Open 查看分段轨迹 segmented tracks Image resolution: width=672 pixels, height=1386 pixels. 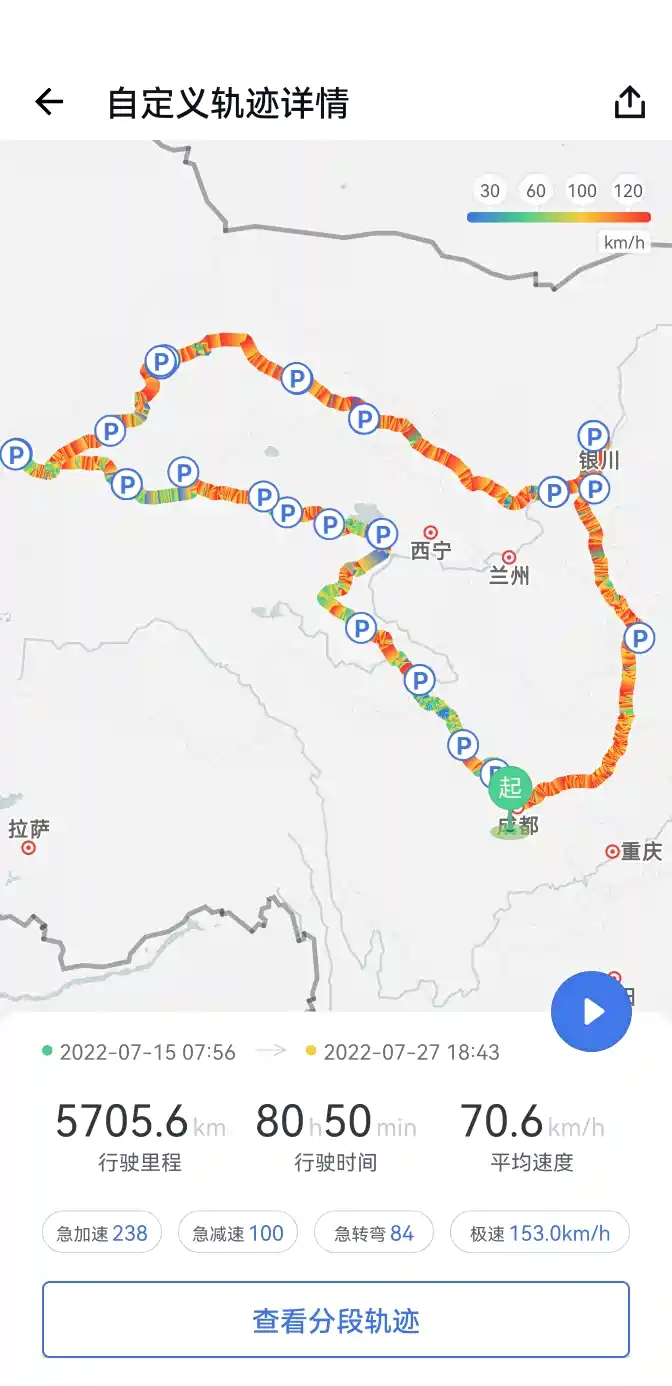pyautogui.click(x=336, y=1320)
